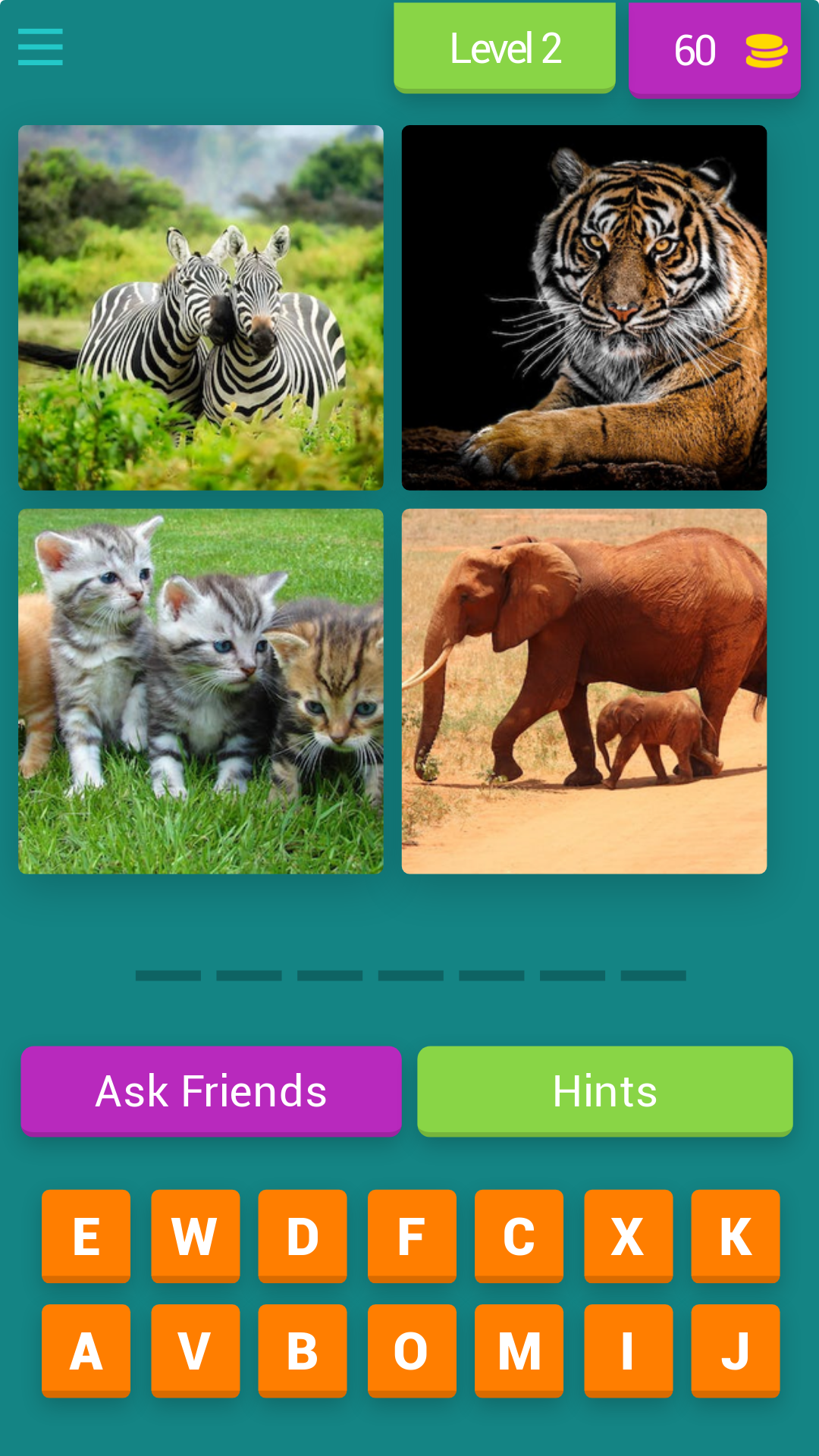Enlarge the tiger picture
This screenshot has width=819, height=1456.
pyautogui.click(x=584, y=308)
